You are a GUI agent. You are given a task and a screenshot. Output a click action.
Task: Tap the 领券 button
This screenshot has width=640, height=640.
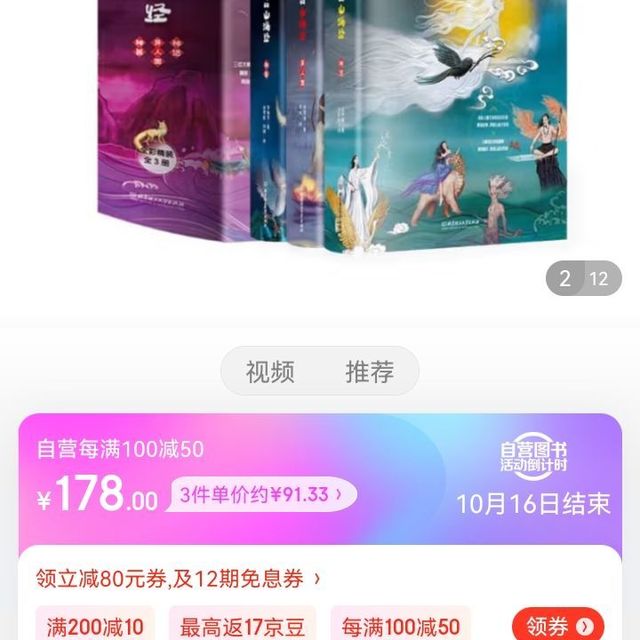pyautogui.click(x=558, y=626)
